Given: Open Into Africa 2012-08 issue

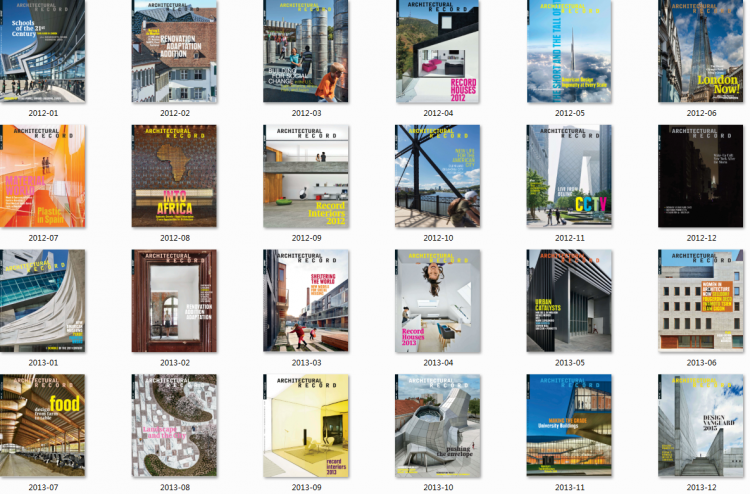Looking at the screenshot, I should [174, 176].
